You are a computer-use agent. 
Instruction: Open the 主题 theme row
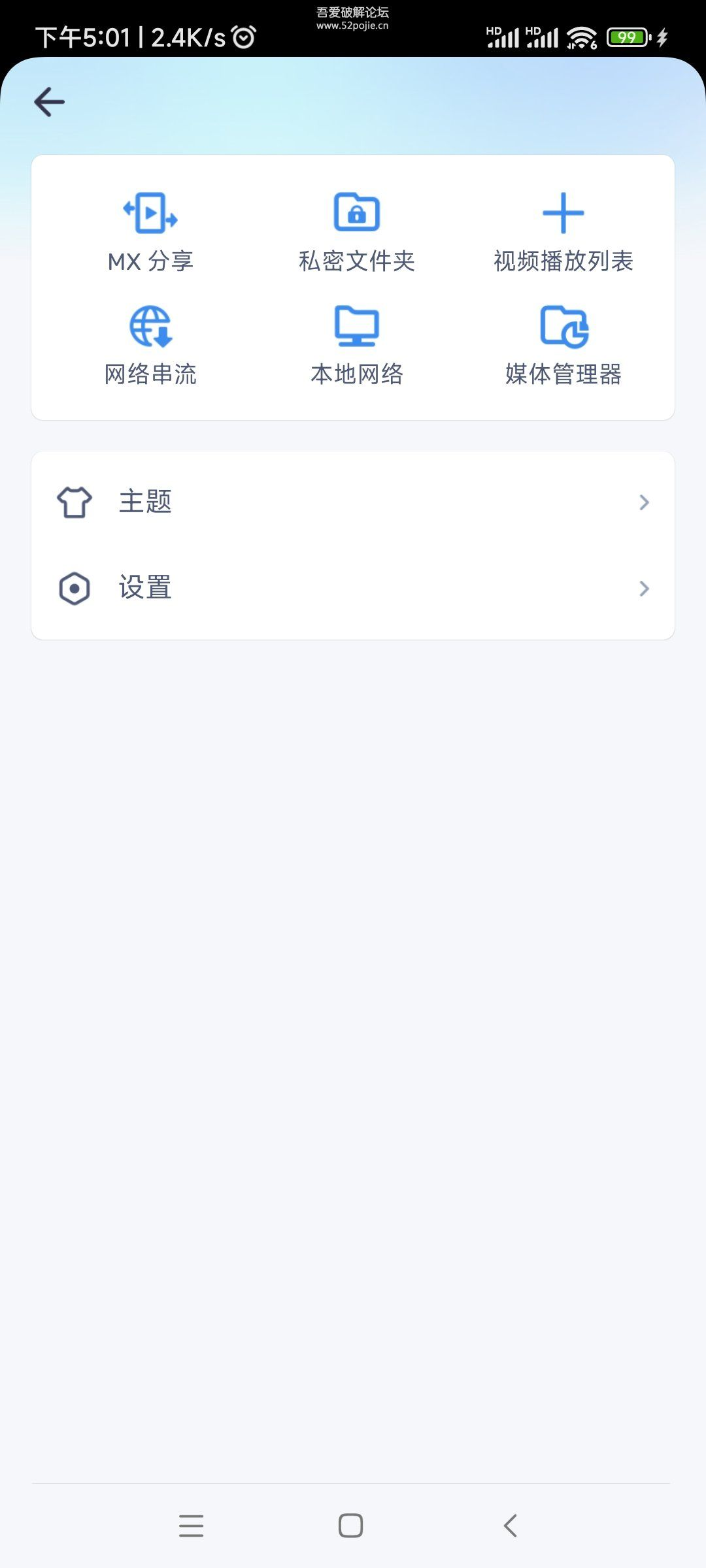(353, 502)
